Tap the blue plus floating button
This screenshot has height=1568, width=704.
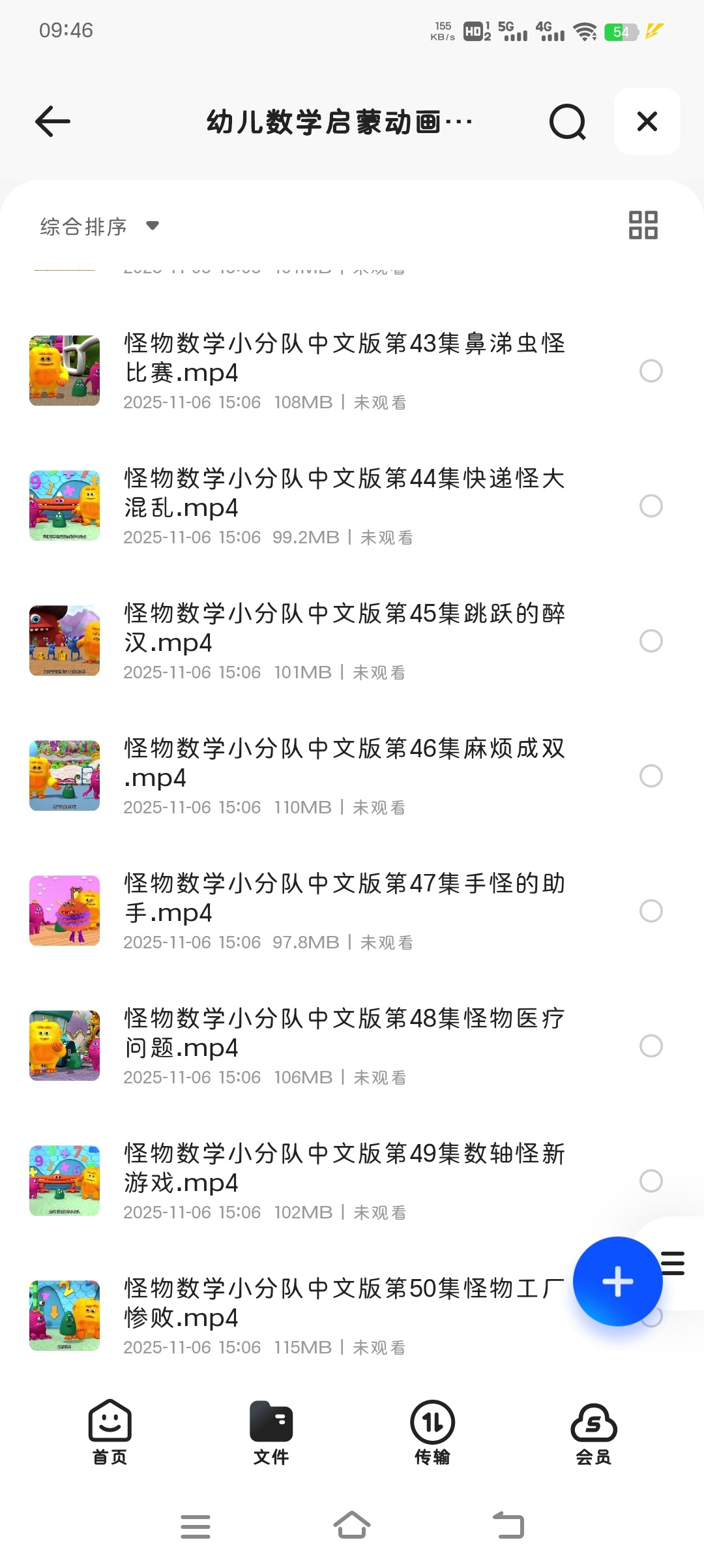617,1282
